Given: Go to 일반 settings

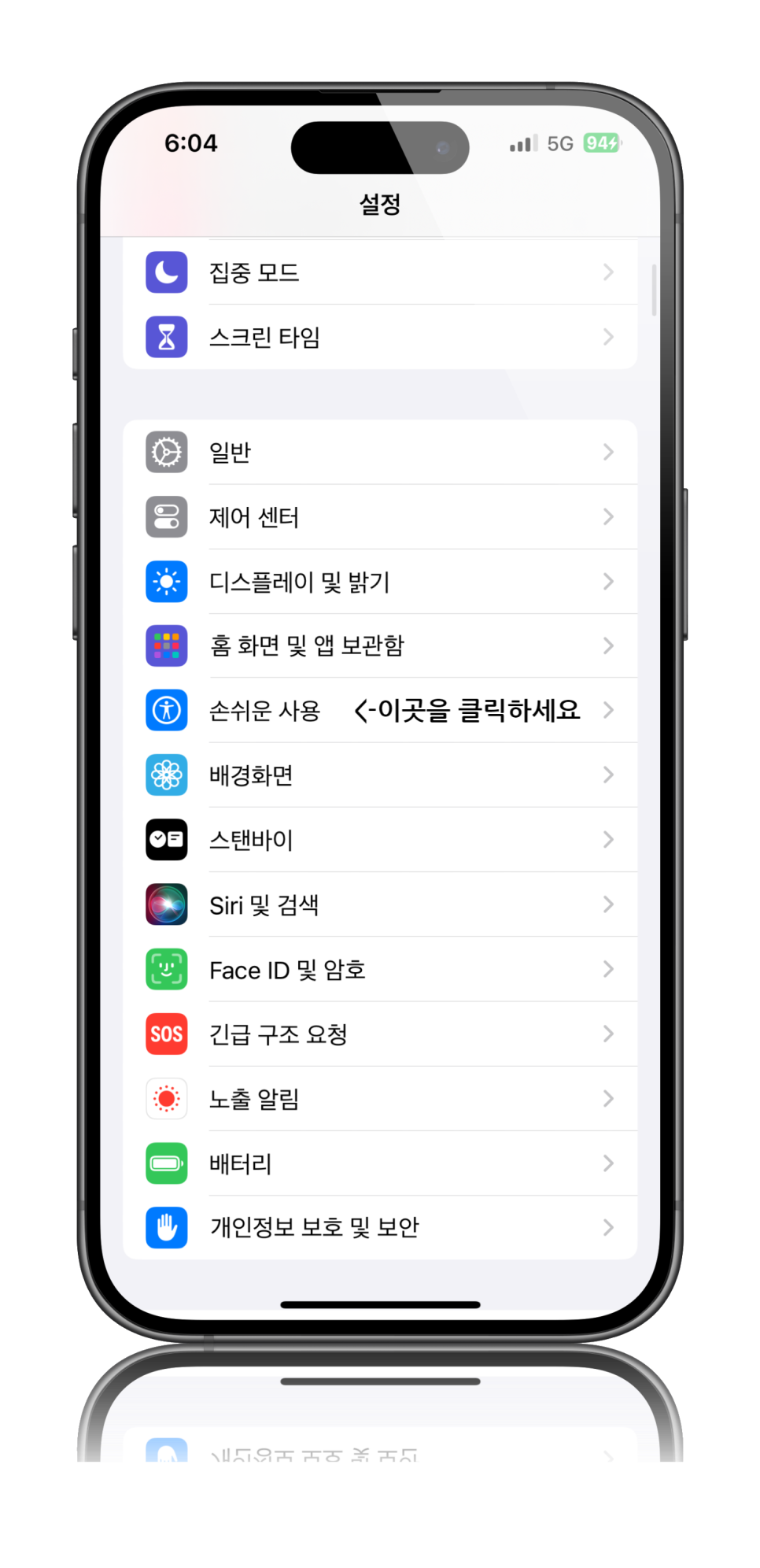Looking at the screenshot, I should click(380, 452).
